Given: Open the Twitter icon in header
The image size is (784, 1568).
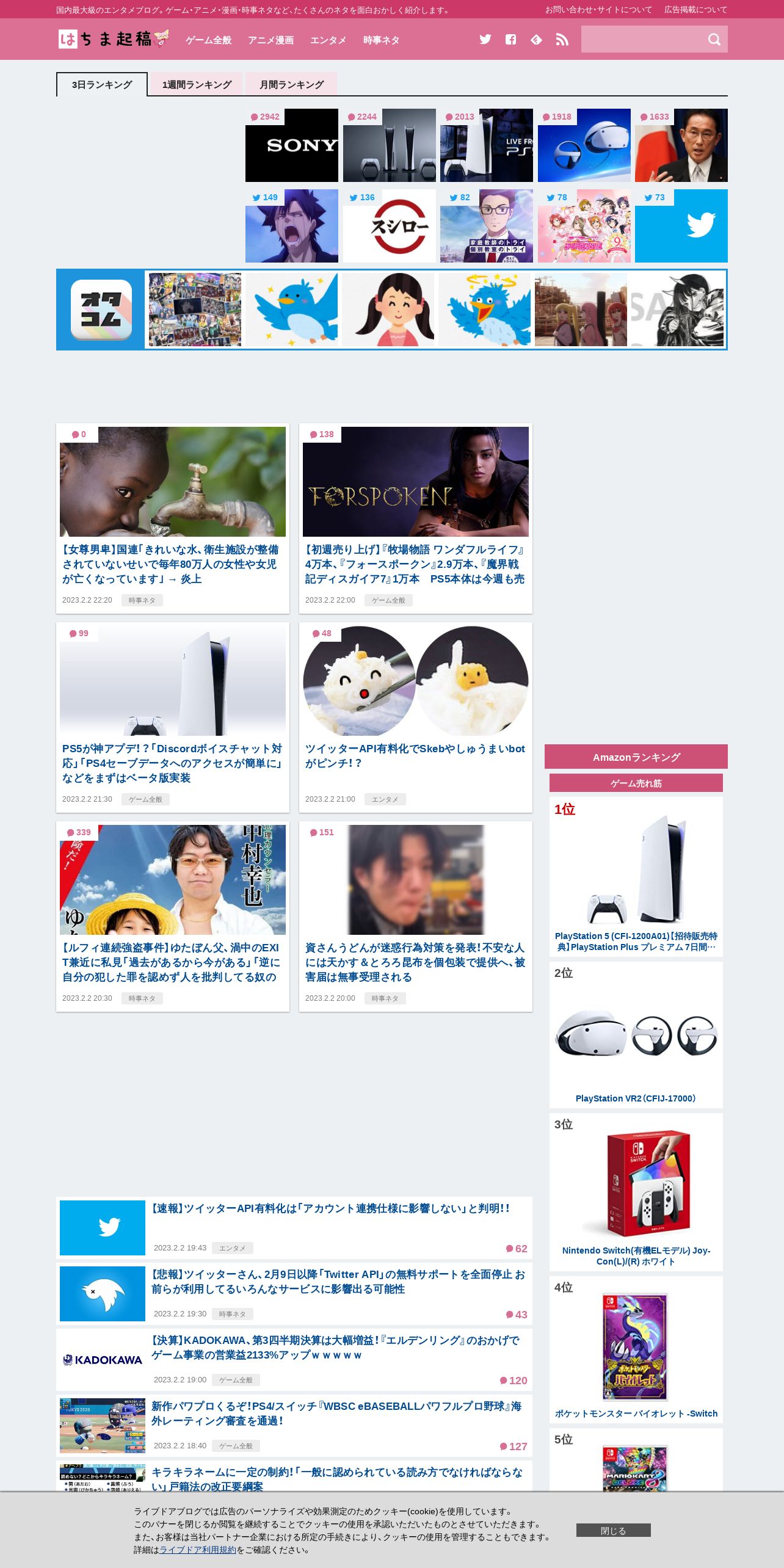Looking at the screenshot, I should [485, 40].
